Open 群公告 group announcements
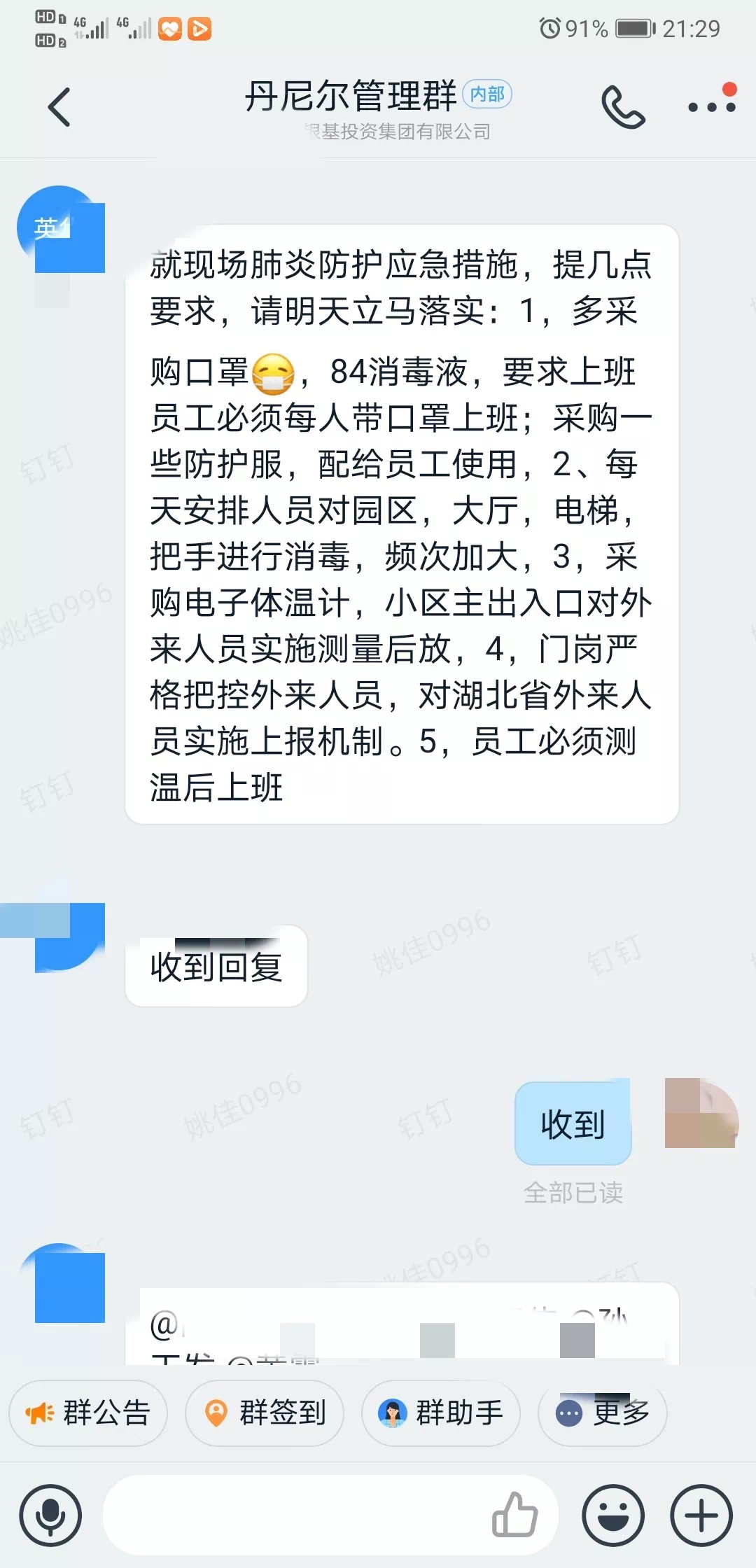The height and width of the screenshot is (1568, 756). (x=88, y=1413)
